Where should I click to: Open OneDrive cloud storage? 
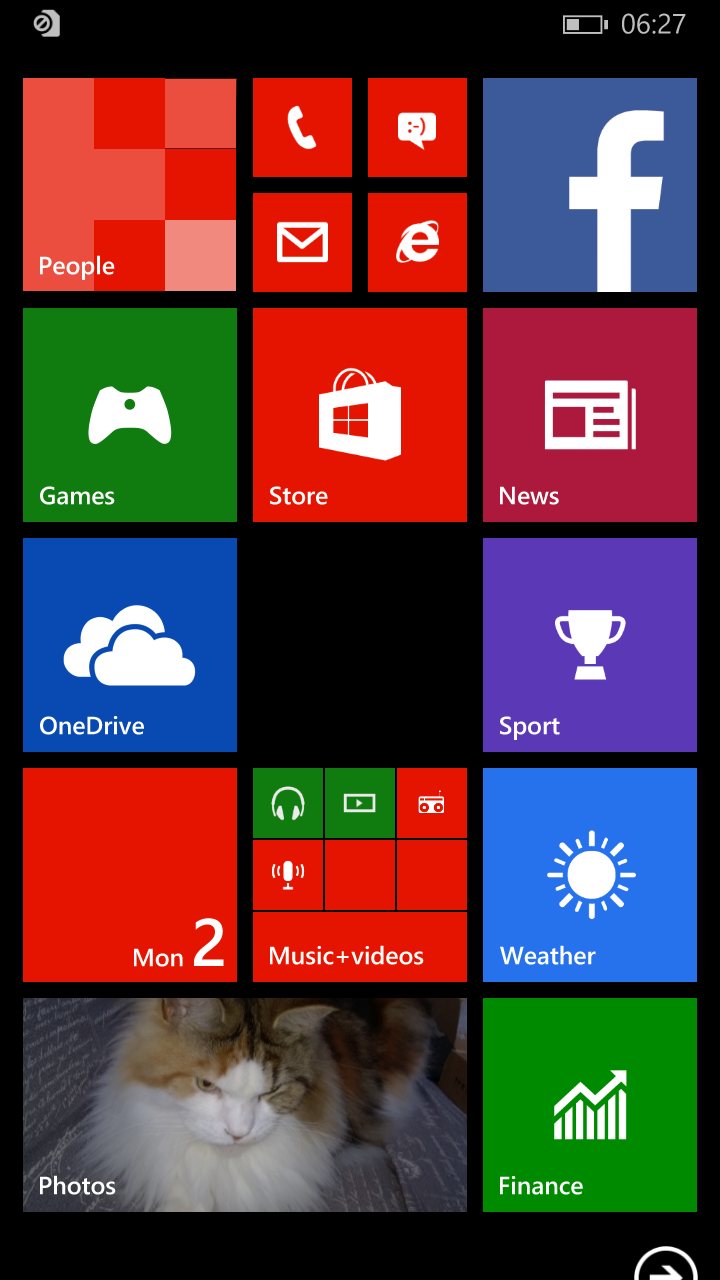point(130,645)
